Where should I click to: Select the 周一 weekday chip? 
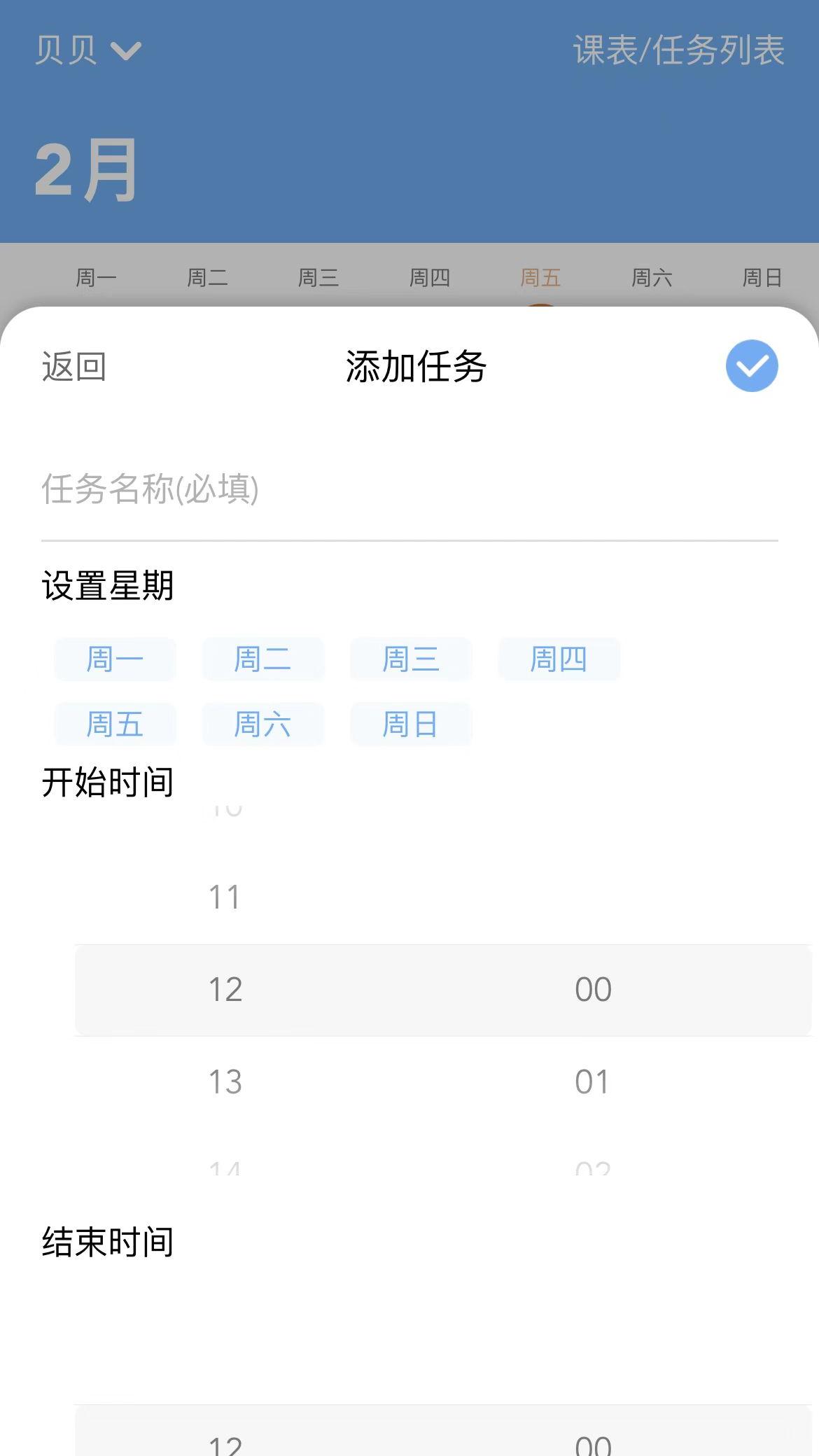pyautogui.click(x=115, y=659)
